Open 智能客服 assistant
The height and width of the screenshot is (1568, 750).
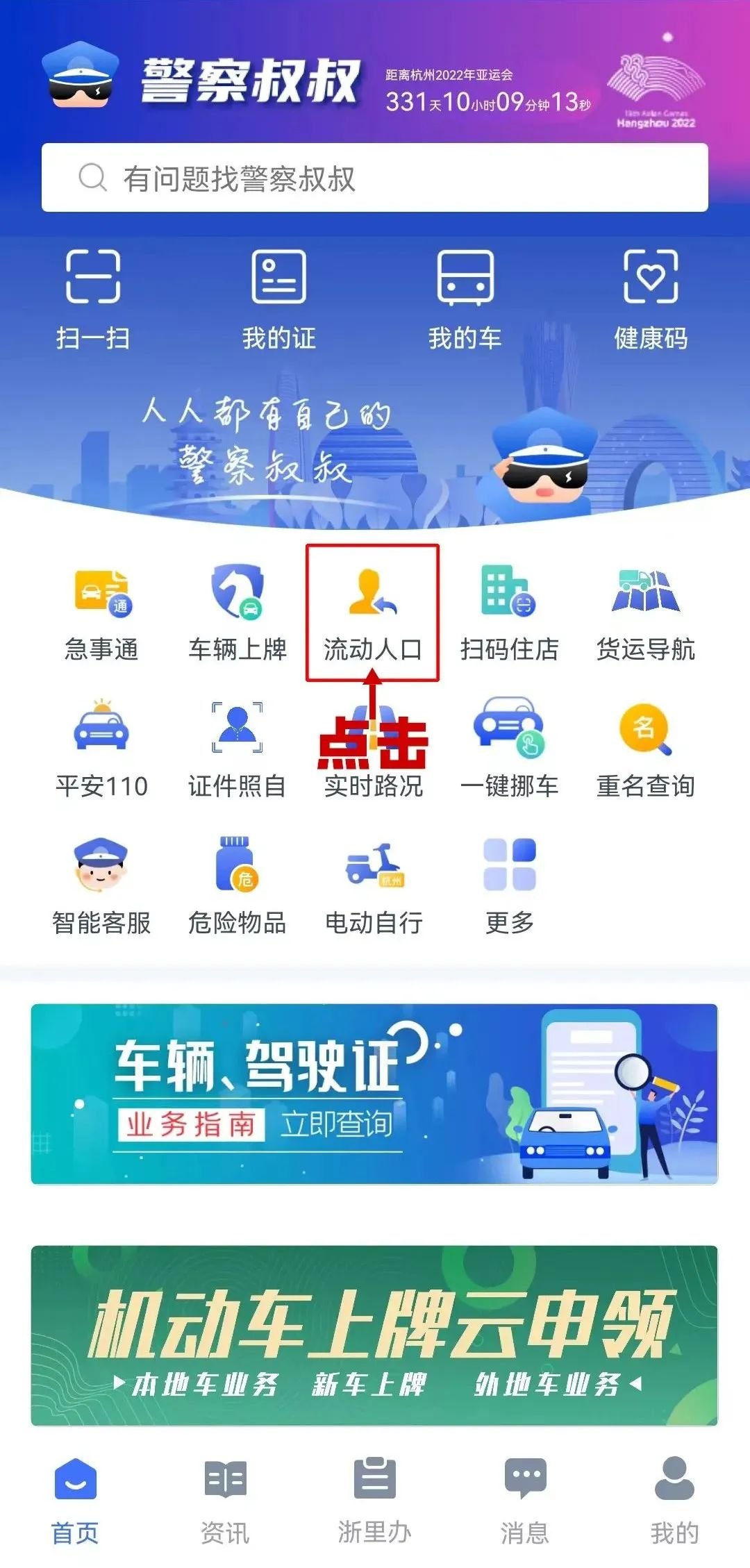click(x=102, y=885)
